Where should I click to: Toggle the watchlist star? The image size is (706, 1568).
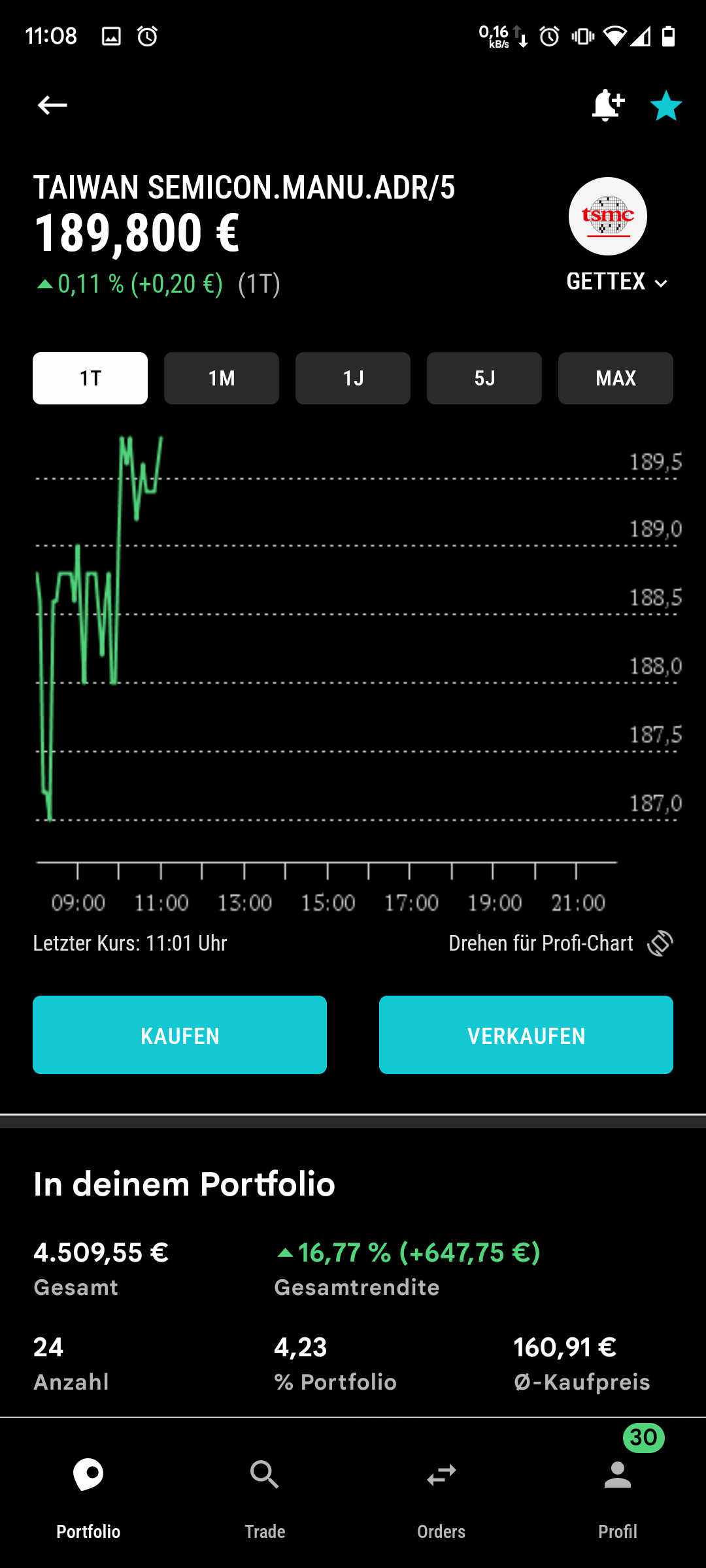tap(666, 106)
